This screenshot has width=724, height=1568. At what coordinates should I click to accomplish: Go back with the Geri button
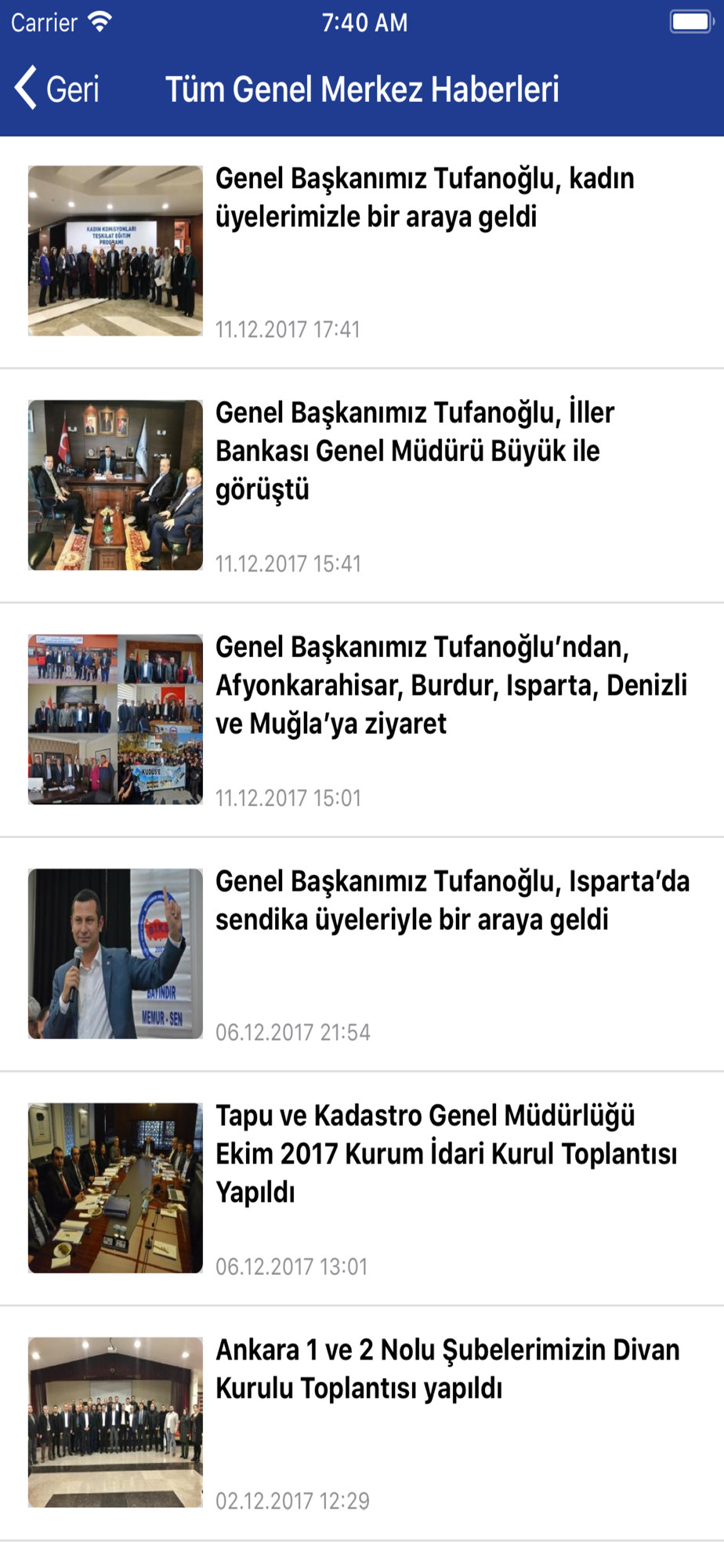tap(57, 88)
